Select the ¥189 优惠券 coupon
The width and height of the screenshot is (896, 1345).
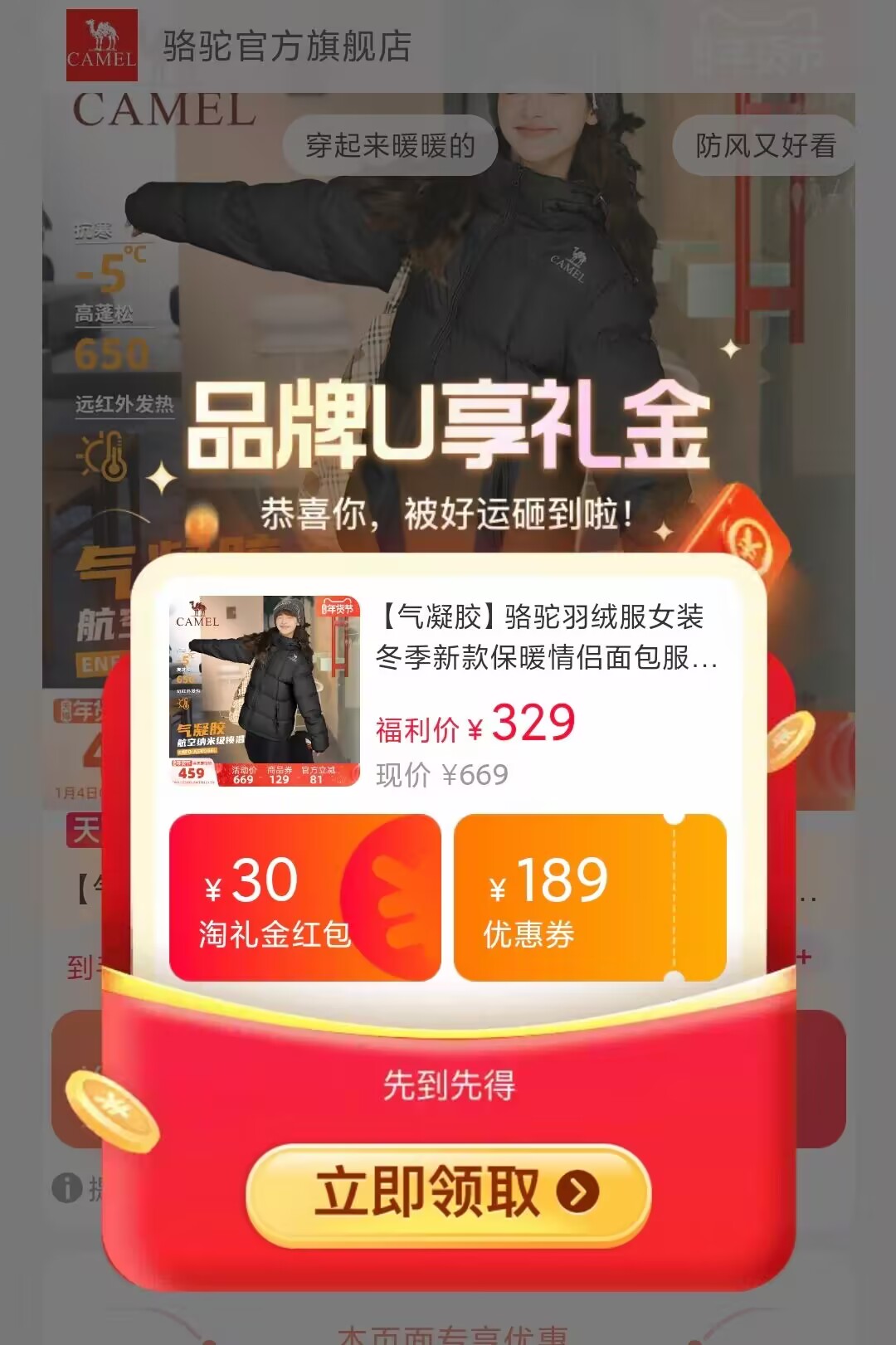(590, 898)
